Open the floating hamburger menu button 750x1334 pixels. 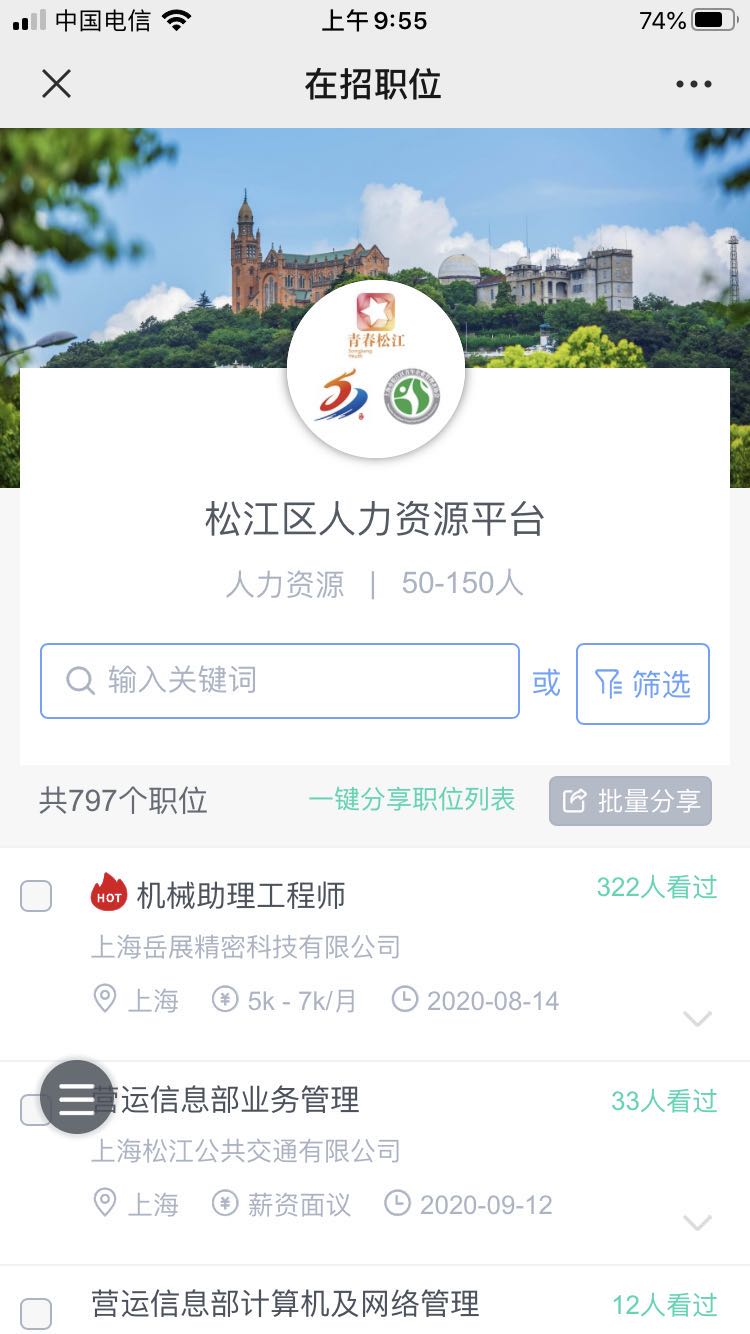[77, 1097]
